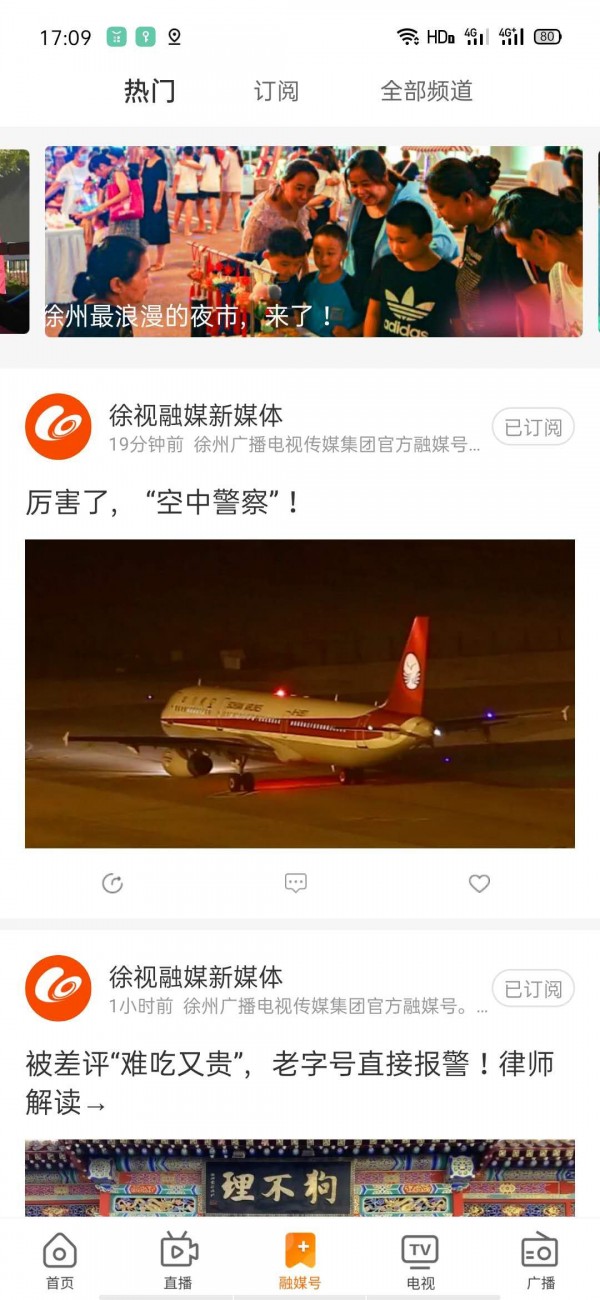
Task: Like the 空中警察 post
Action: (x=480, y=883)
